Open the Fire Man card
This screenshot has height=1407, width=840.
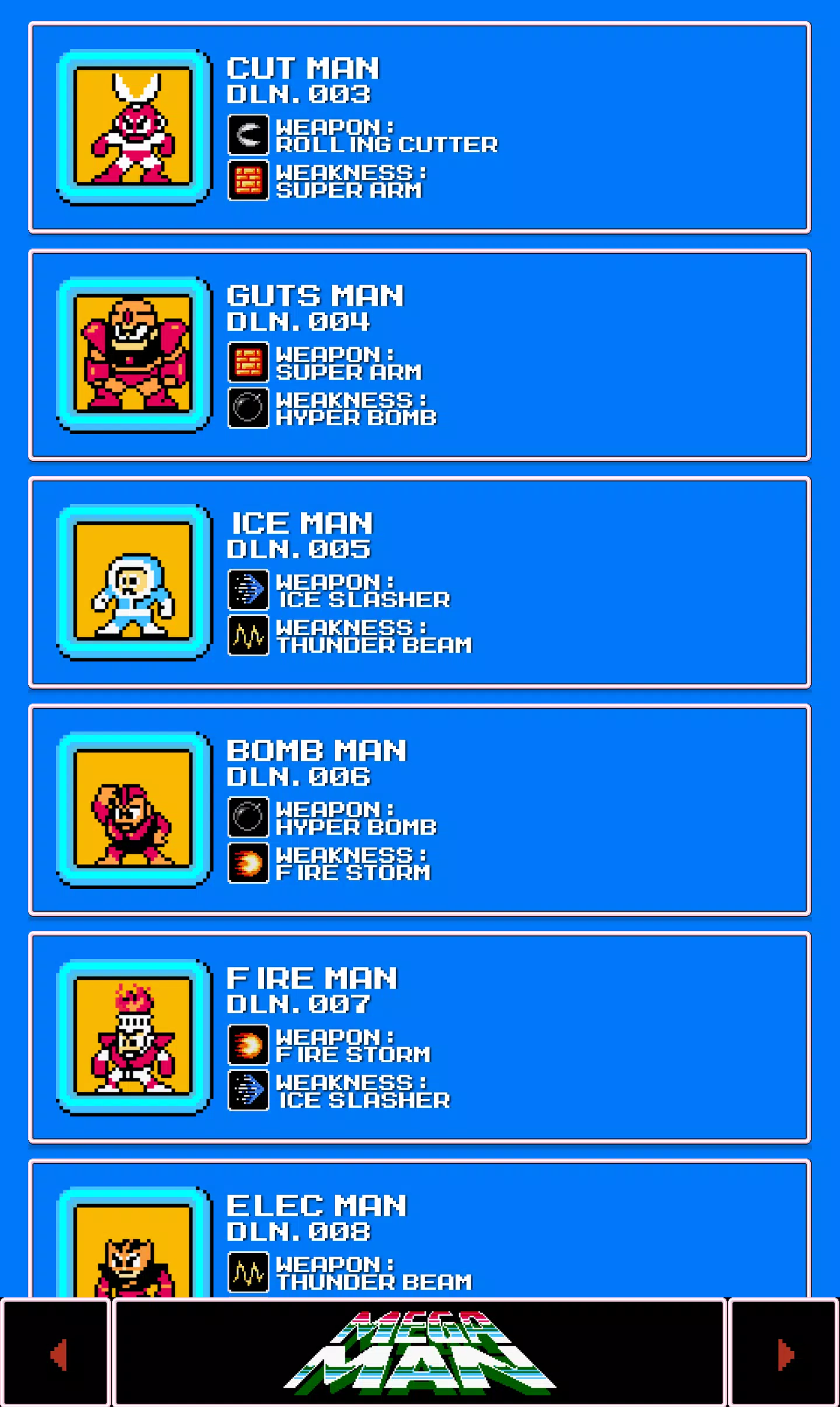point(419,1038)
